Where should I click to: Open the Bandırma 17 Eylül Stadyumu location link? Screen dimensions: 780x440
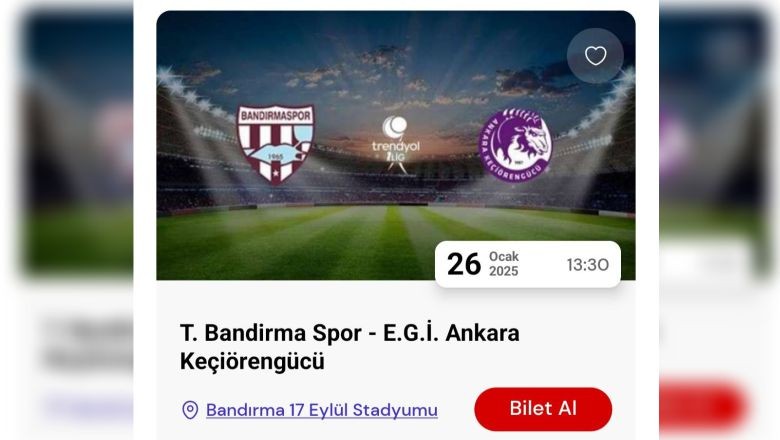pyautogui.click(x=321, y=410)
